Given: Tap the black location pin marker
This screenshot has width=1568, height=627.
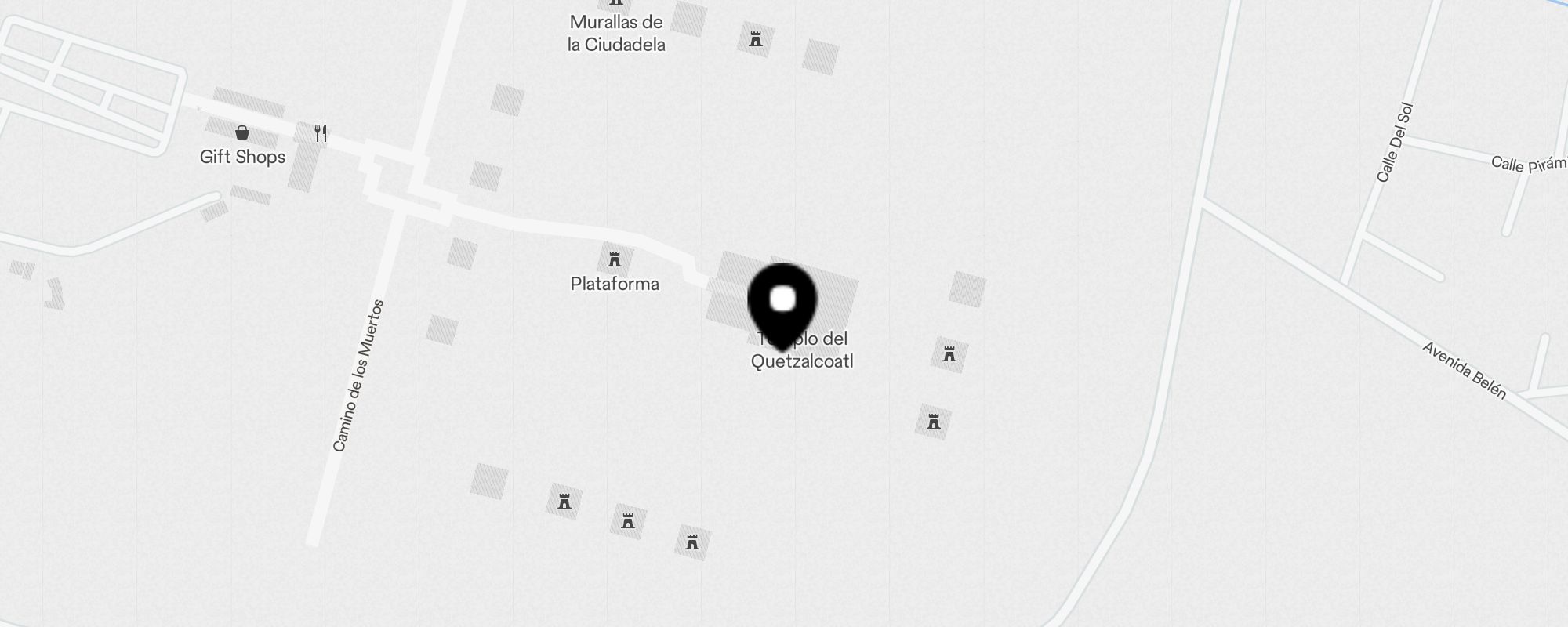Looking at the screenshot, I should tap(782, 303).
